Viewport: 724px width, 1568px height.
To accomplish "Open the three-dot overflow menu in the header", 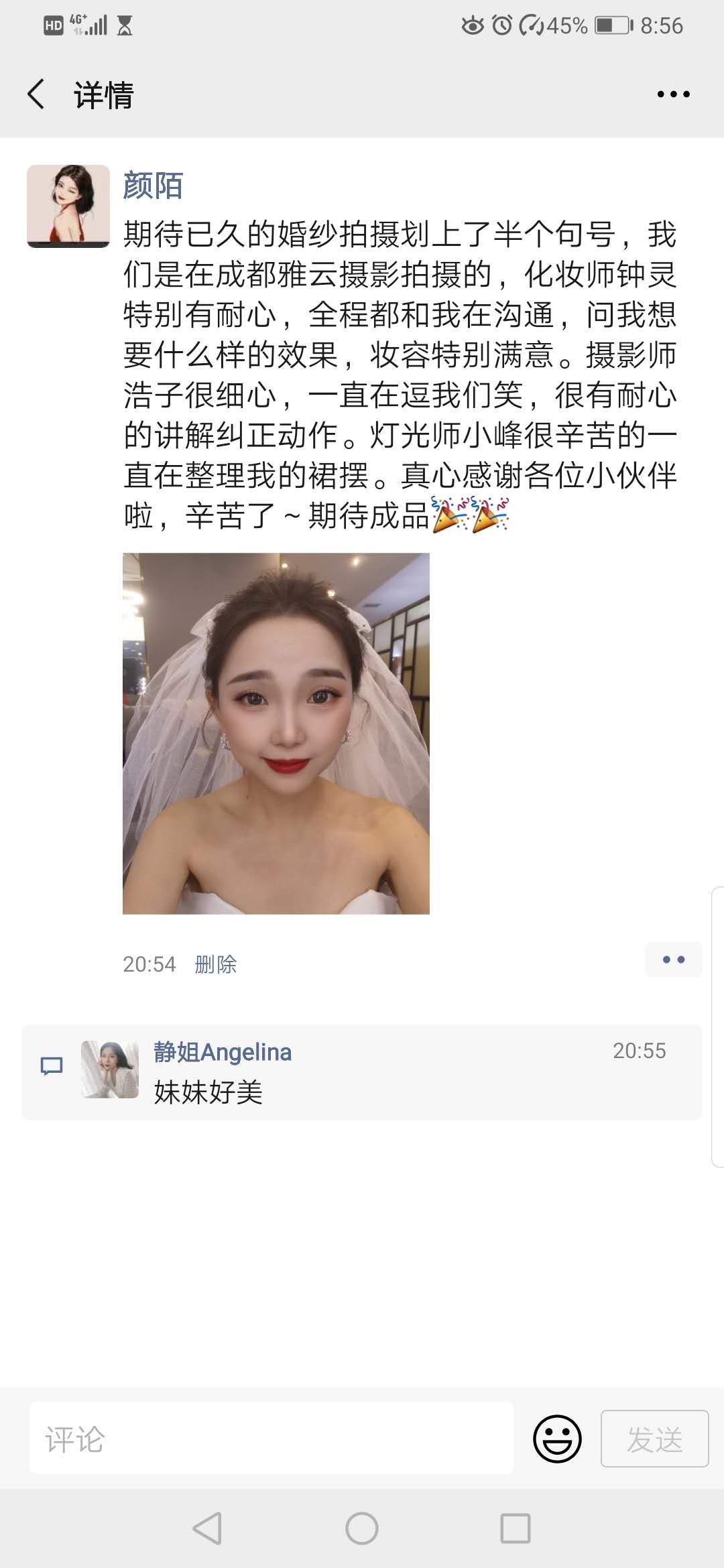I will (x=673, y=94).
